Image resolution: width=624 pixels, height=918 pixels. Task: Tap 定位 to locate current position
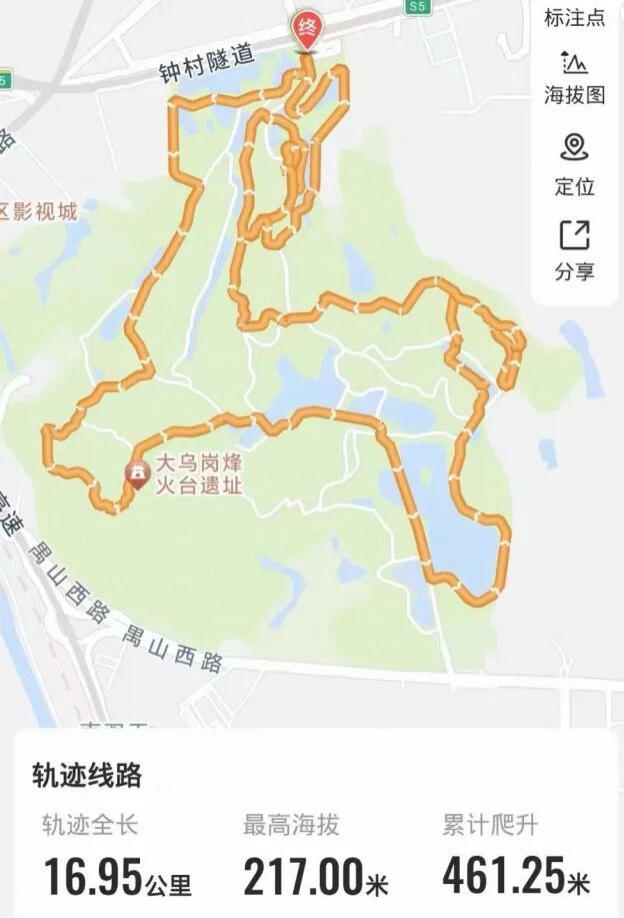575,164
